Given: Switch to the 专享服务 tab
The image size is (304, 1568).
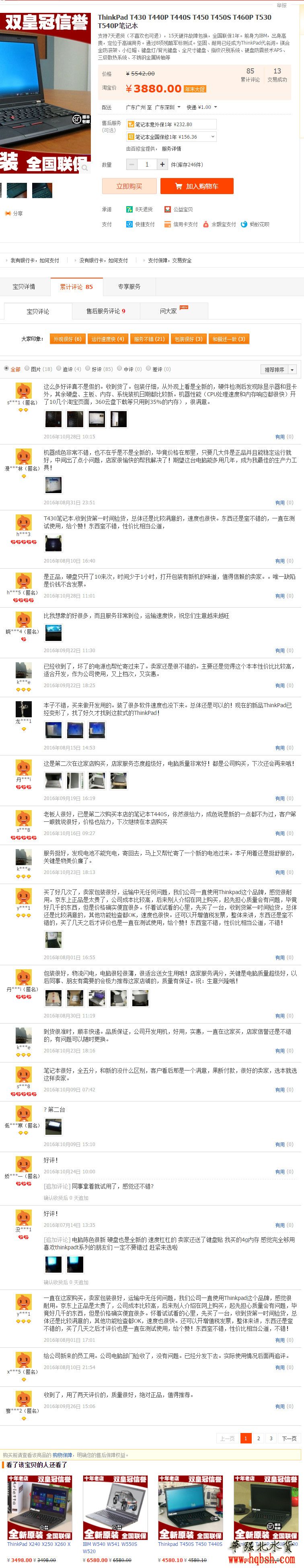Looking at the screenshot, I should pos(129,287).
